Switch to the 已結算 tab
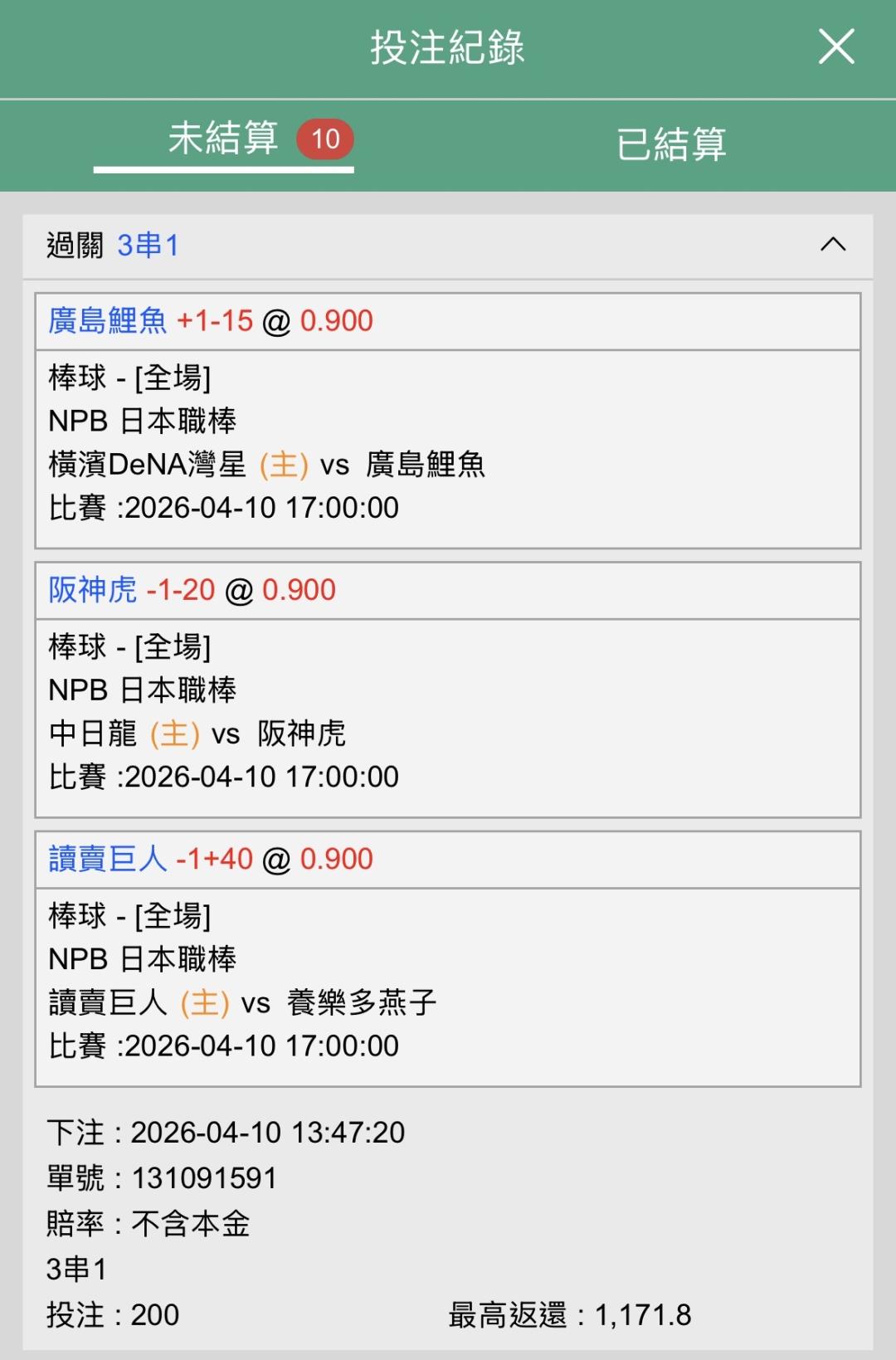 point(671,144)
